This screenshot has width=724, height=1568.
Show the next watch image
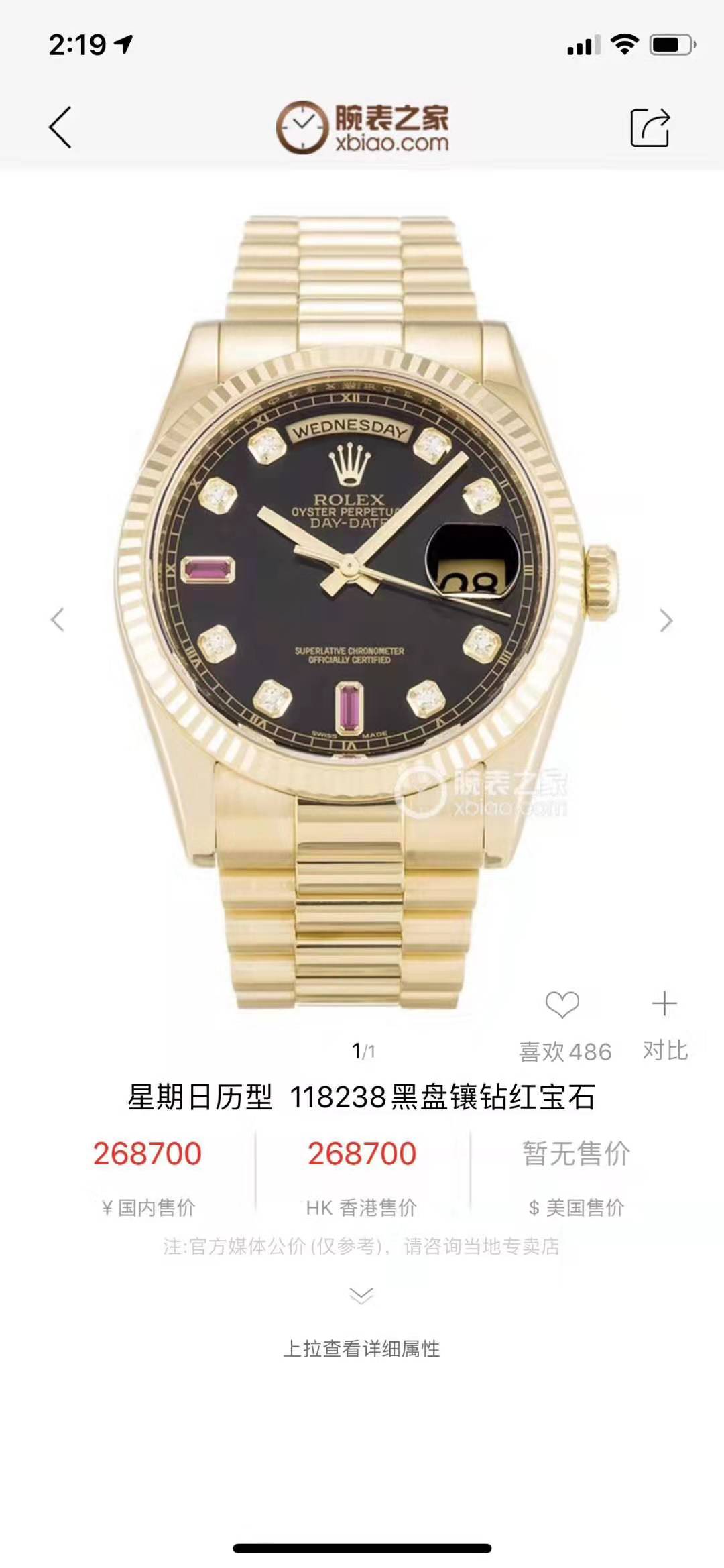666,620
